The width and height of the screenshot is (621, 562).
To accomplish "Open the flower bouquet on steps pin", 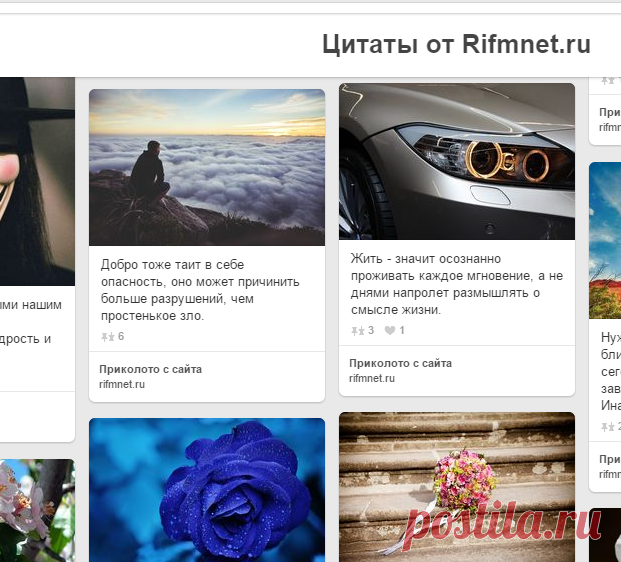I will [457, 487].
